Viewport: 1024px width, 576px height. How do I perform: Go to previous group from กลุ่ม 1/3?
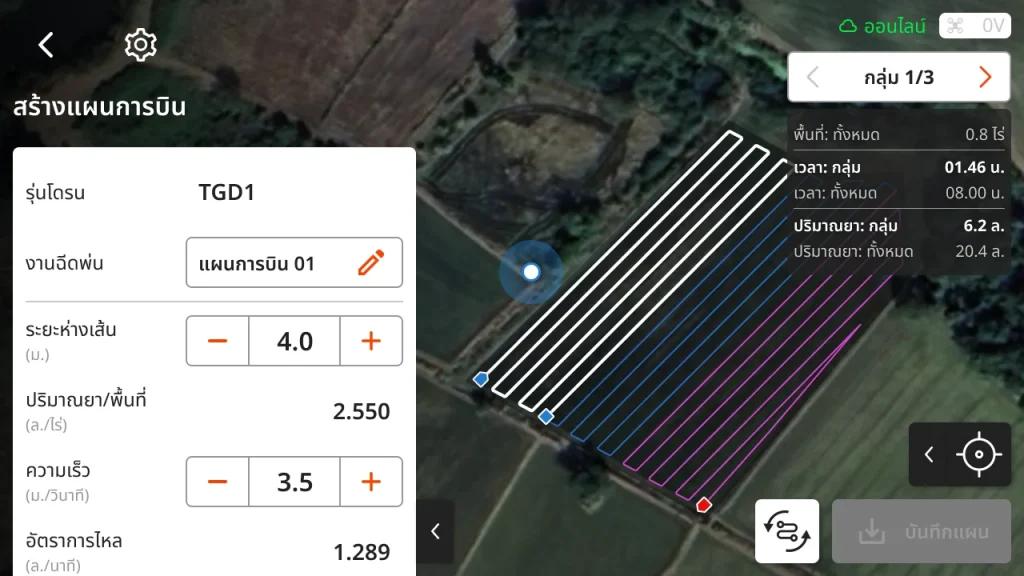click(x=813, y=77)
